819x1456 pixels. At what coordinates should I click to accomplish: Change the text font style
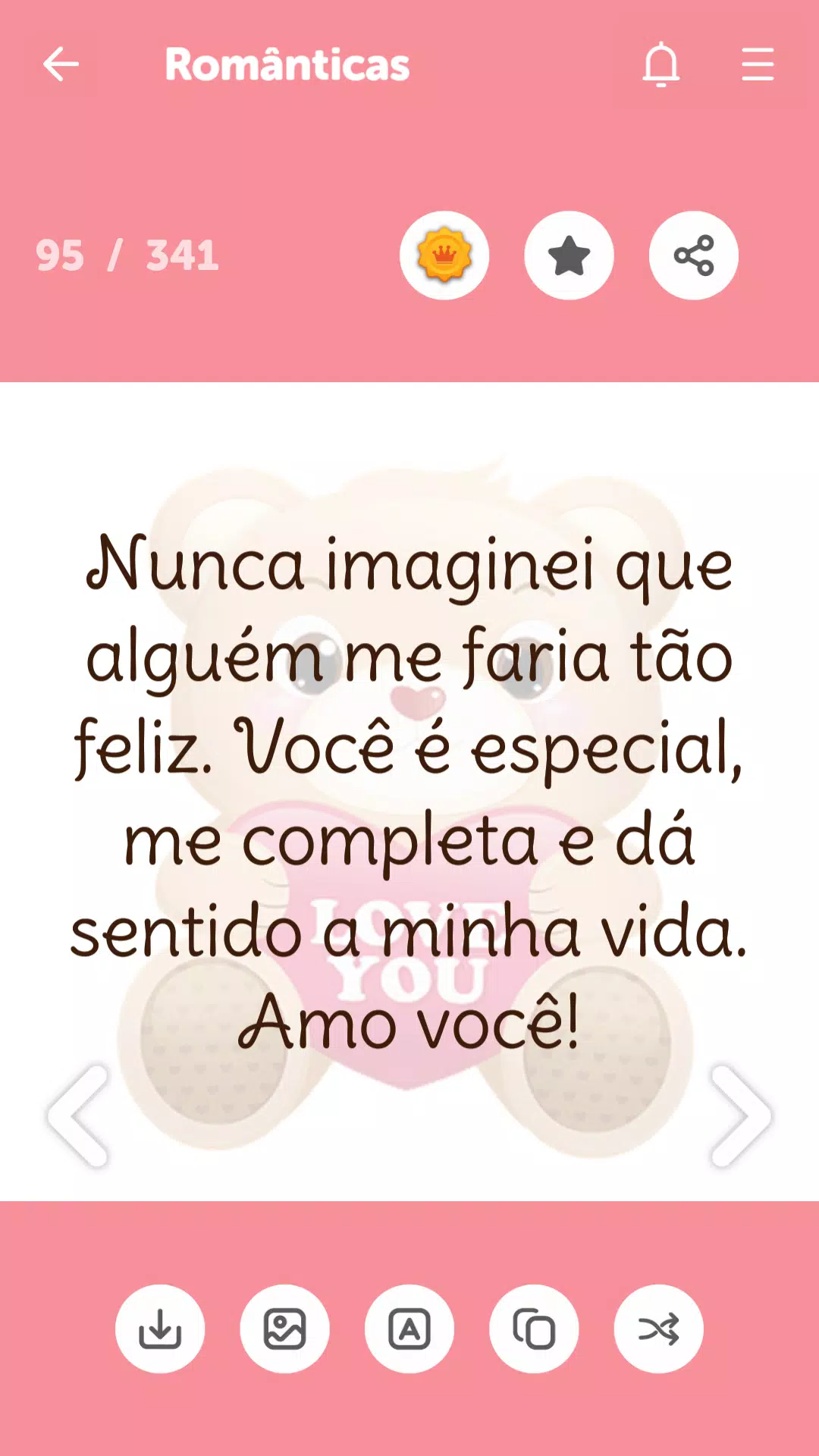[409, 1329]
